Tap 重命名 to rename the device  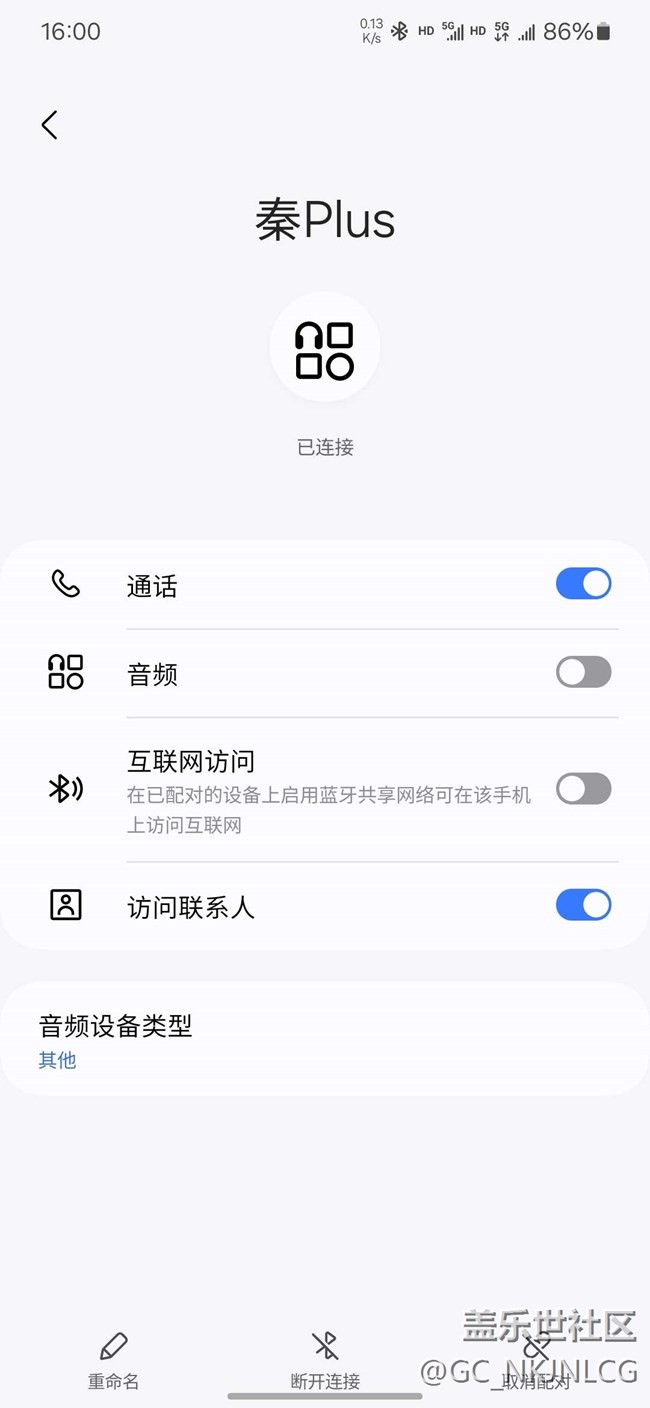(x=113, y=1362)
